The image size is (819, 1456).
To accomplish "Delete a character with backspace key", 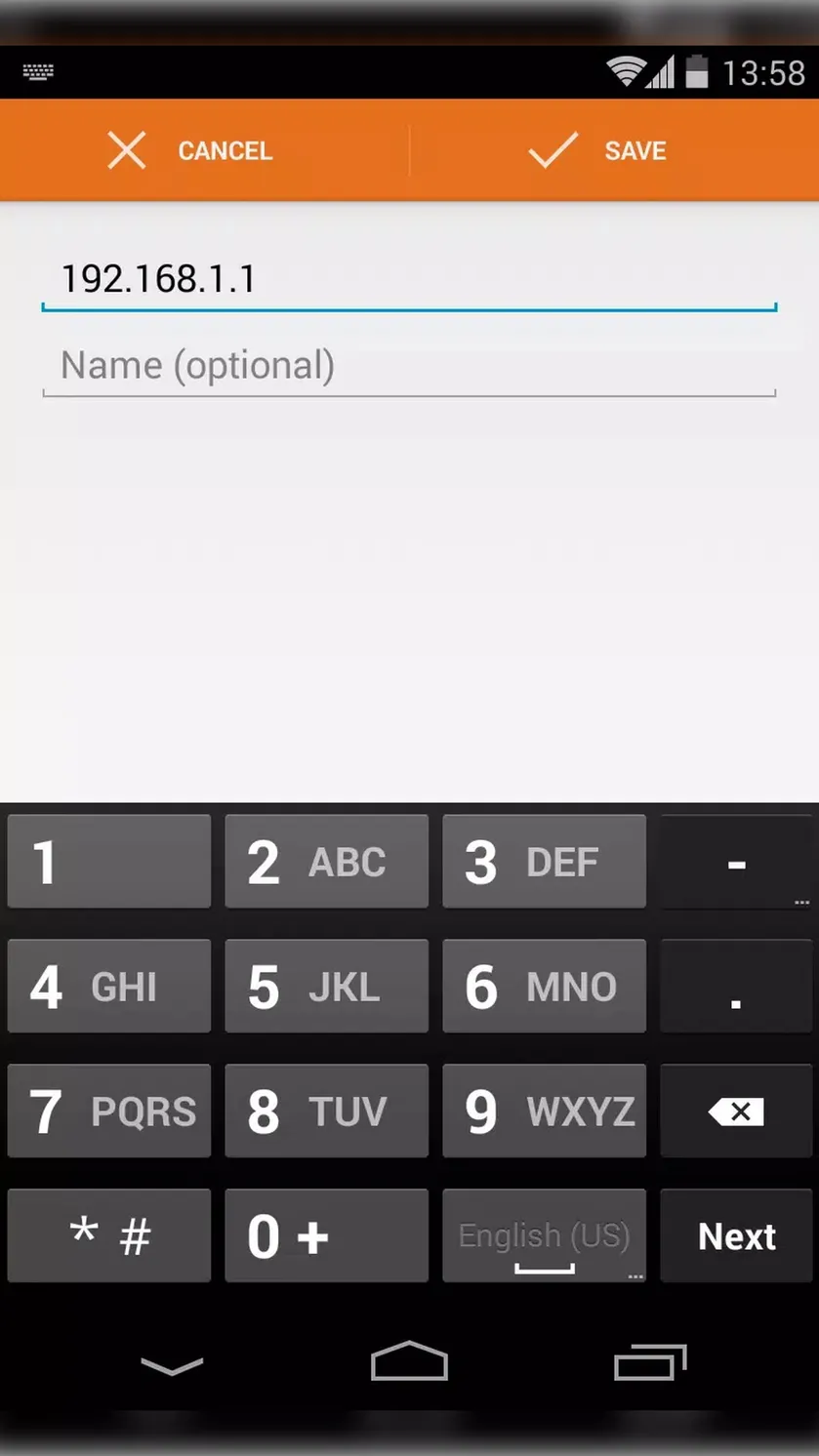I will tap(737, 1111).
